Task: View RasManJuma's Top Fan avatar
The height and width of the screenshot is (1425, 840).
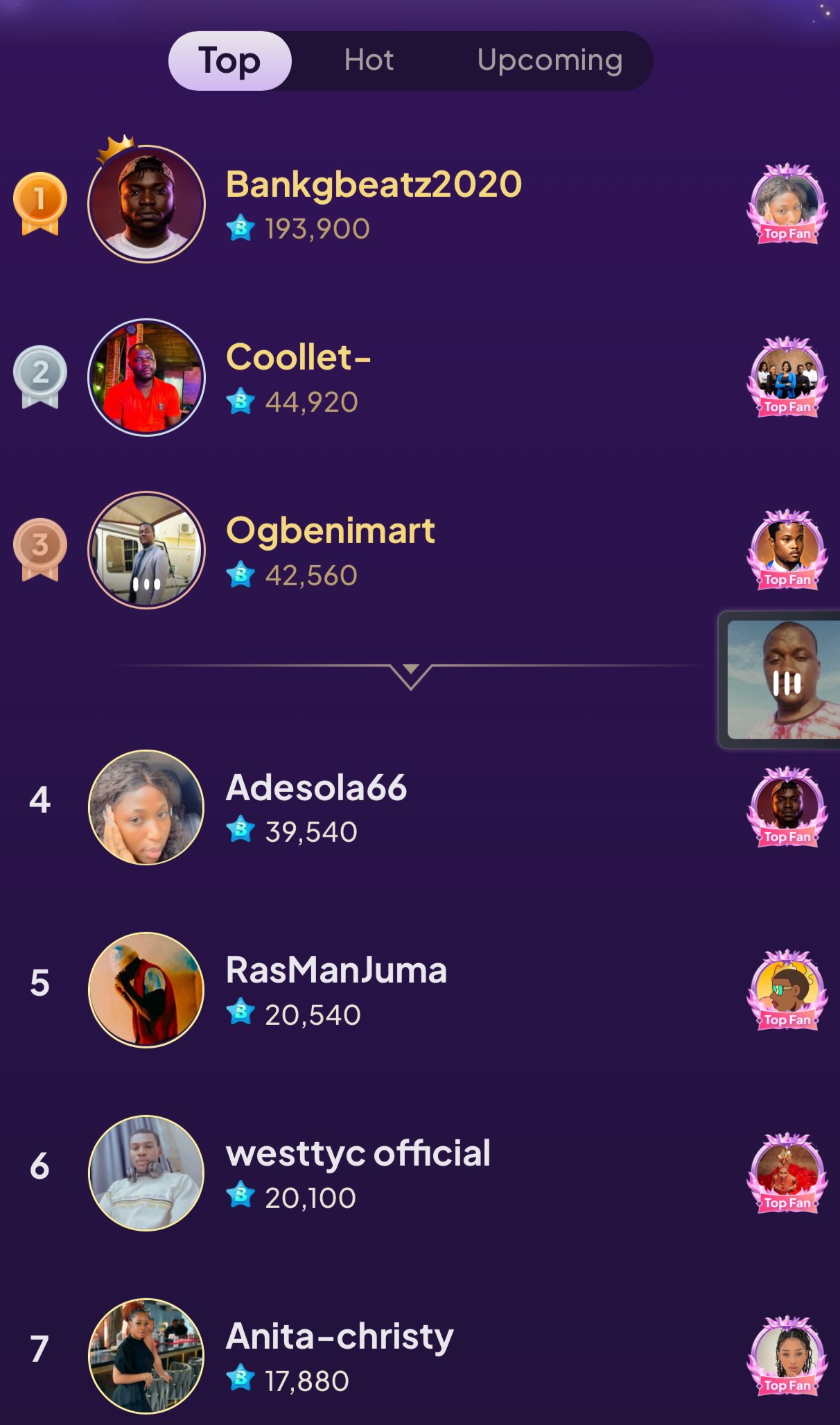Action: 787,990
